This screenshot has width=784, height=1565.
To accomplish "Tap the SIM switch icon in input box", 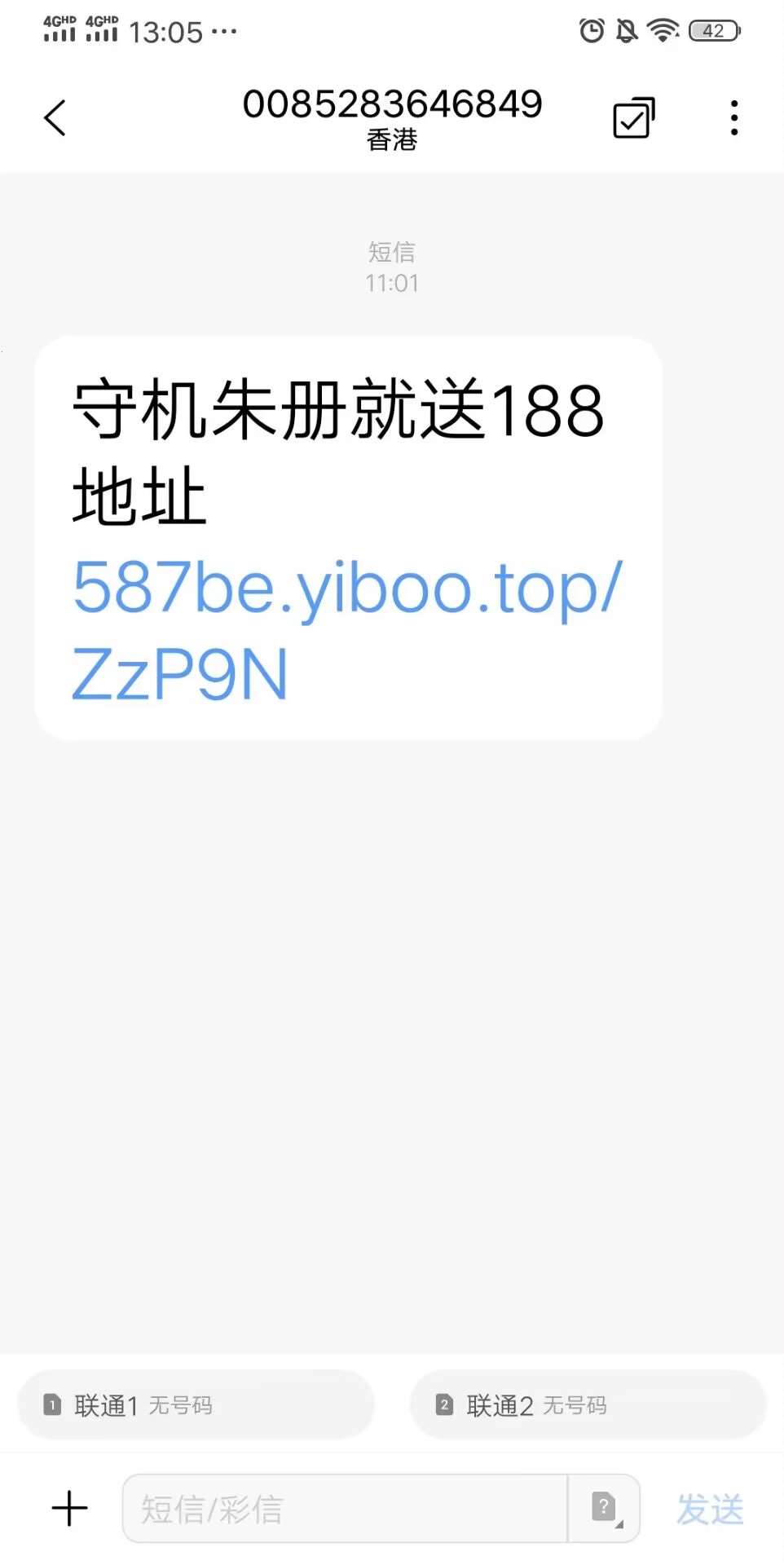I will coord(605,1508).
